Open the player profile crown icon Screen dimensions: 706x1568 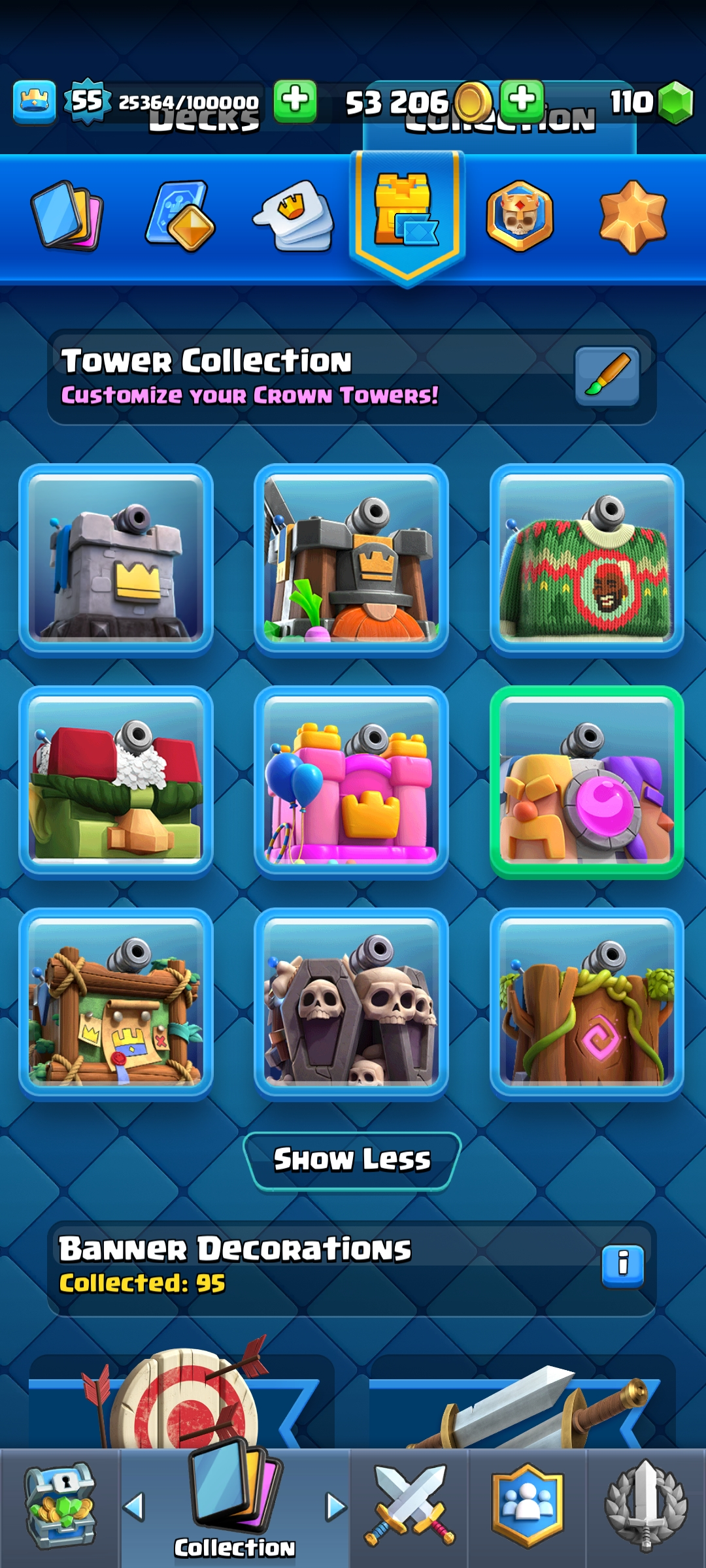(34, 102)
